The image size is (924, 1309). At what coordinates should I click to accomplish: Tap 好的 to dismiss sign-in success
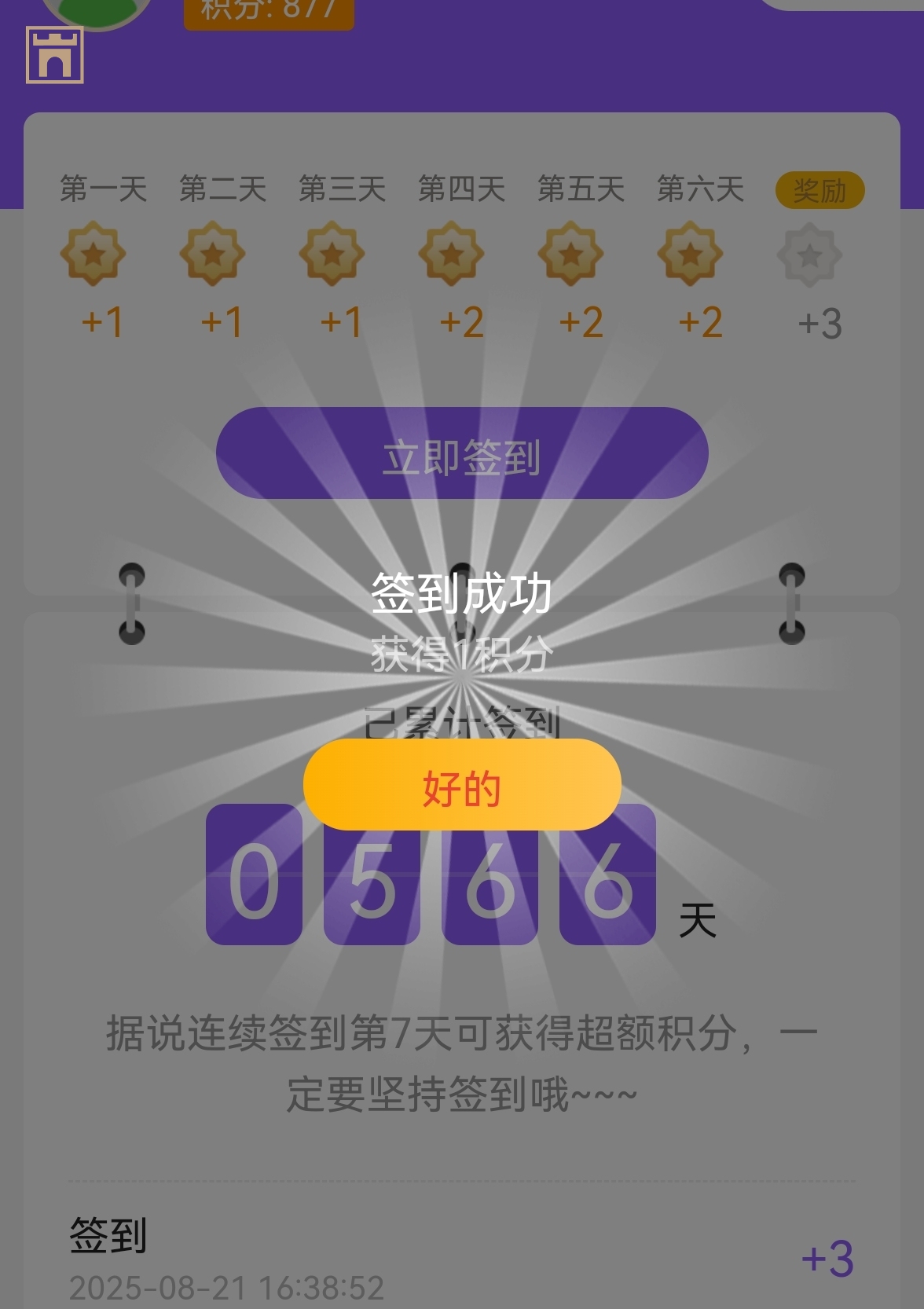click(x=462, y=785)
